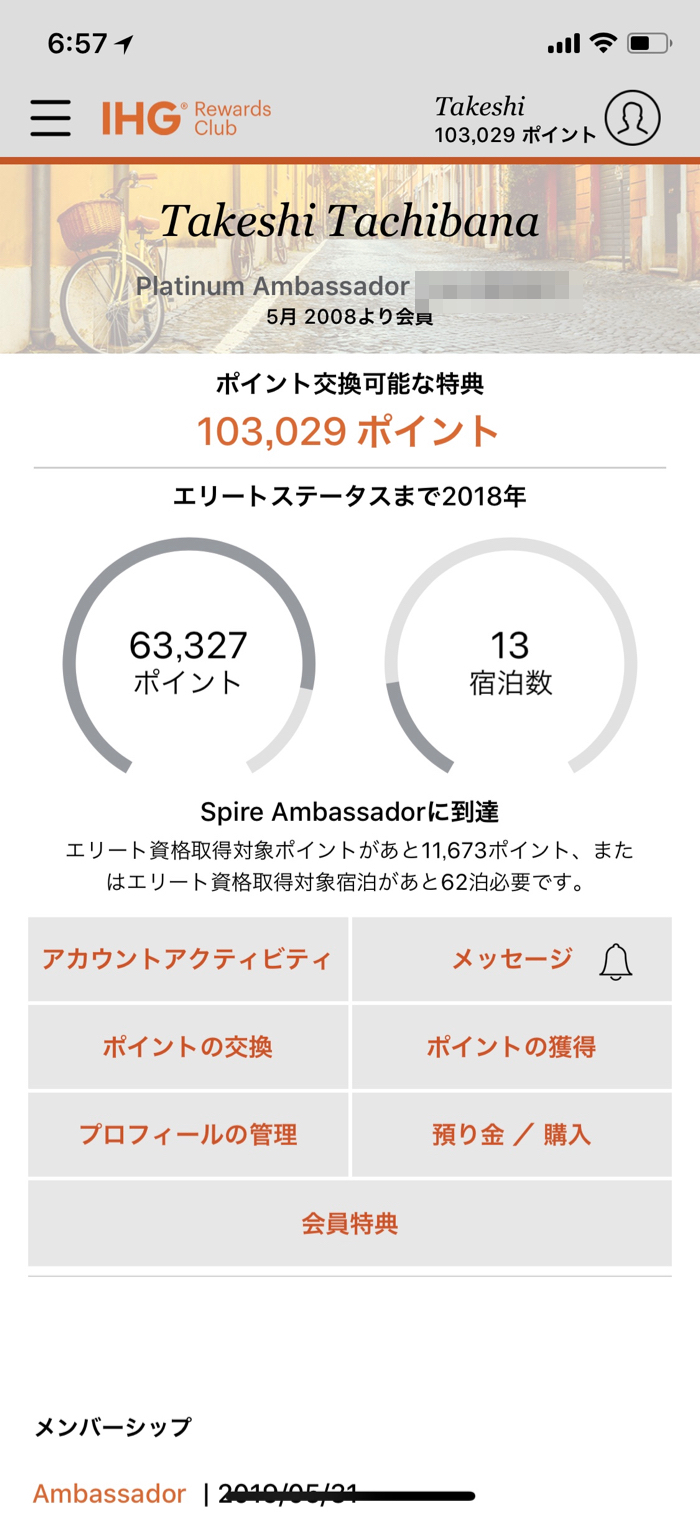
Task: Open アカウントアクティビティ
Action: point(188,959)
